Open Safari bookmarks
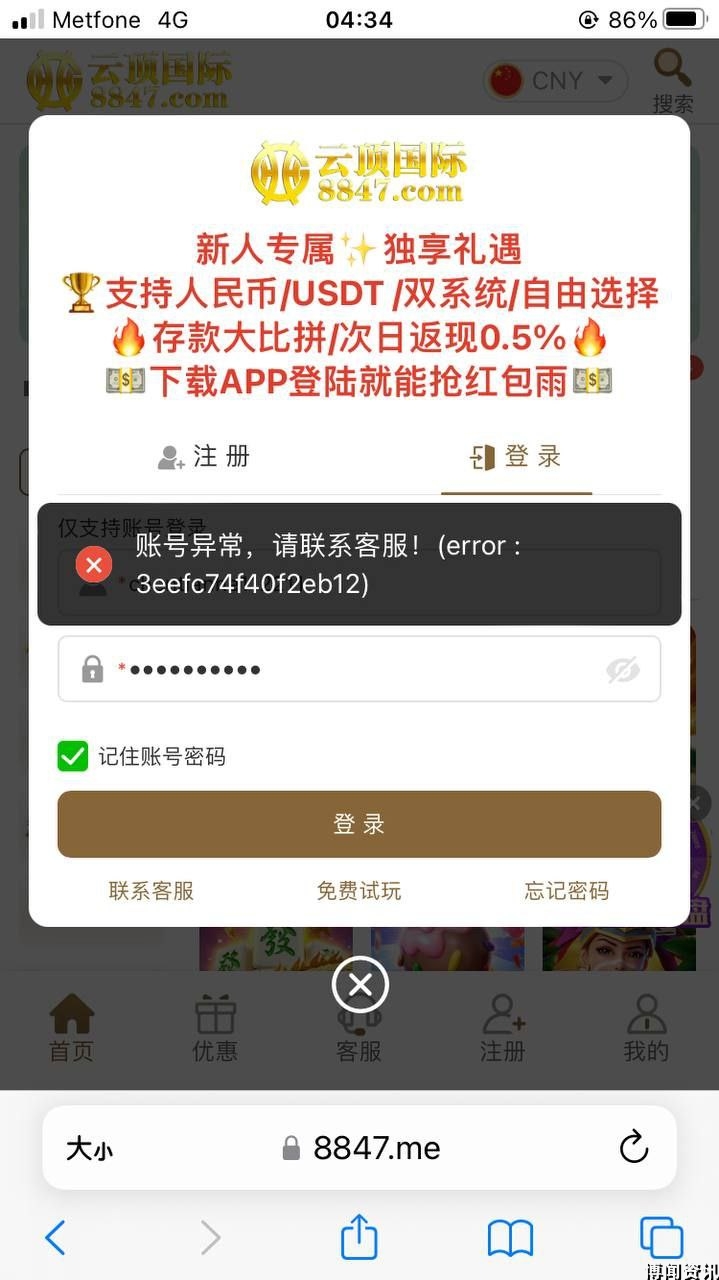Viewport: 719px width, 1280px height. coord(510,1238)
